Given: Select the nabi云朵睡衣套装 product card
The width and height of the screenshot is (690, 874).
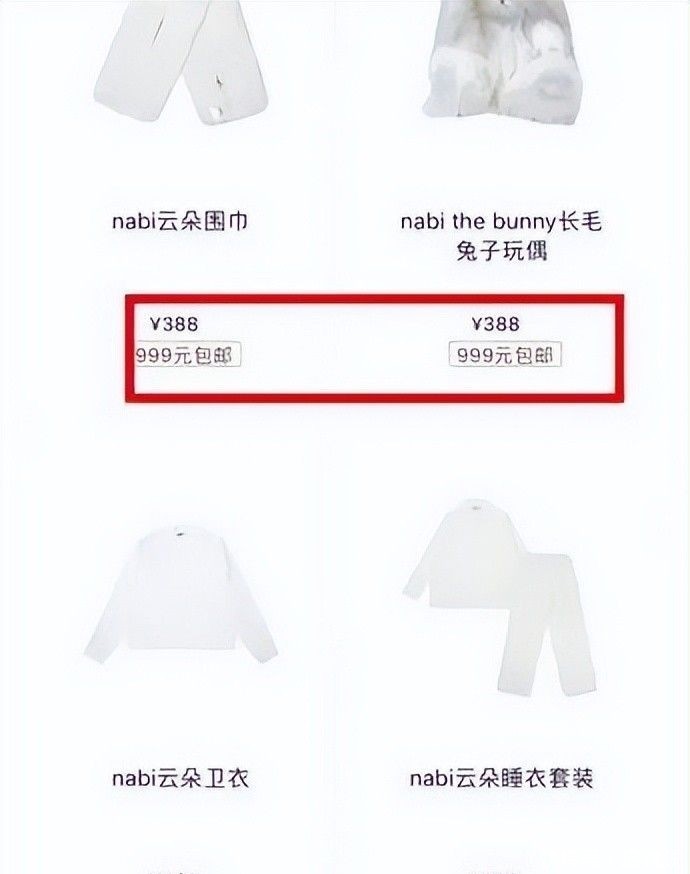Looking at the screenshot, I should point(501,777).
